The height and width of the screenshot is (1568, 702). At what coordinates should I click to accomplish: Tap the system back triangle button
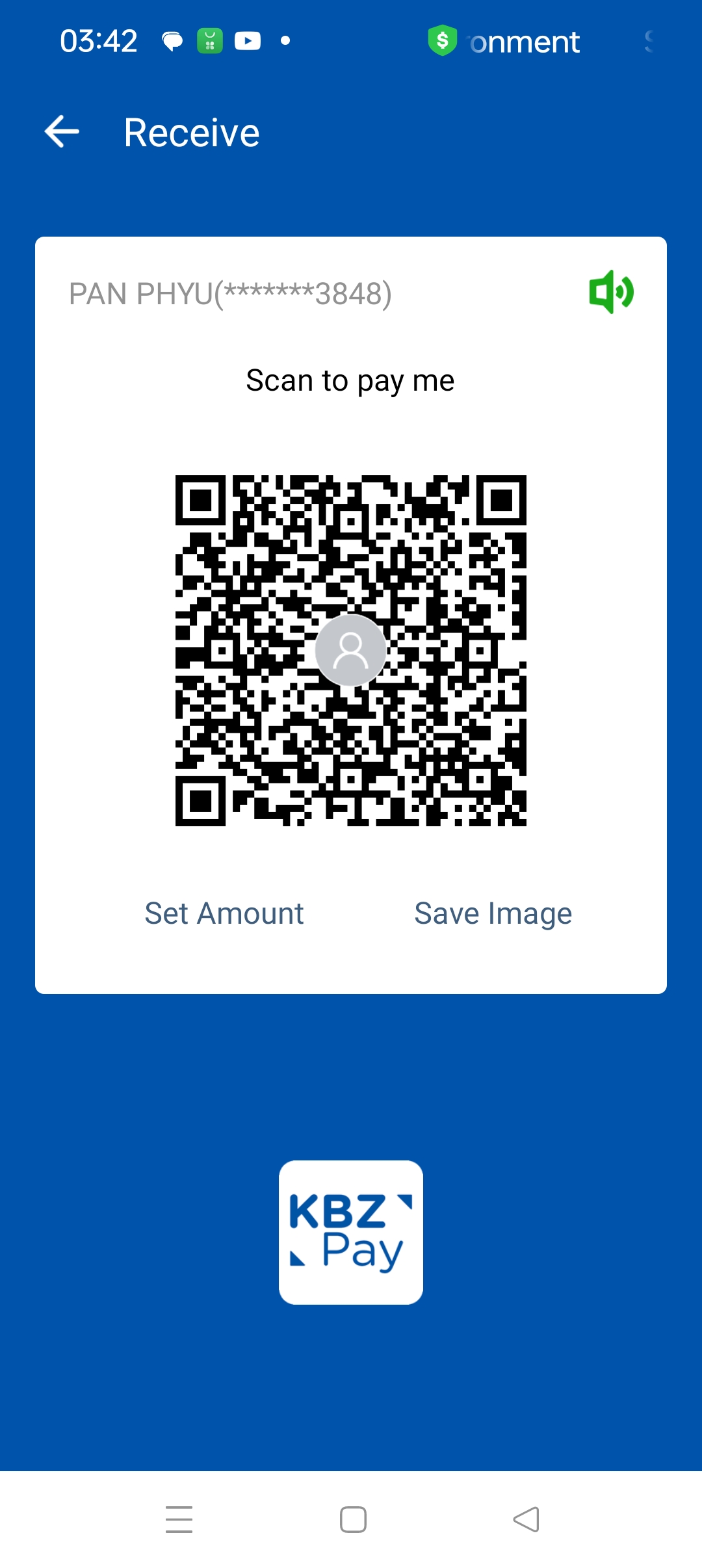coord(526,1519)
